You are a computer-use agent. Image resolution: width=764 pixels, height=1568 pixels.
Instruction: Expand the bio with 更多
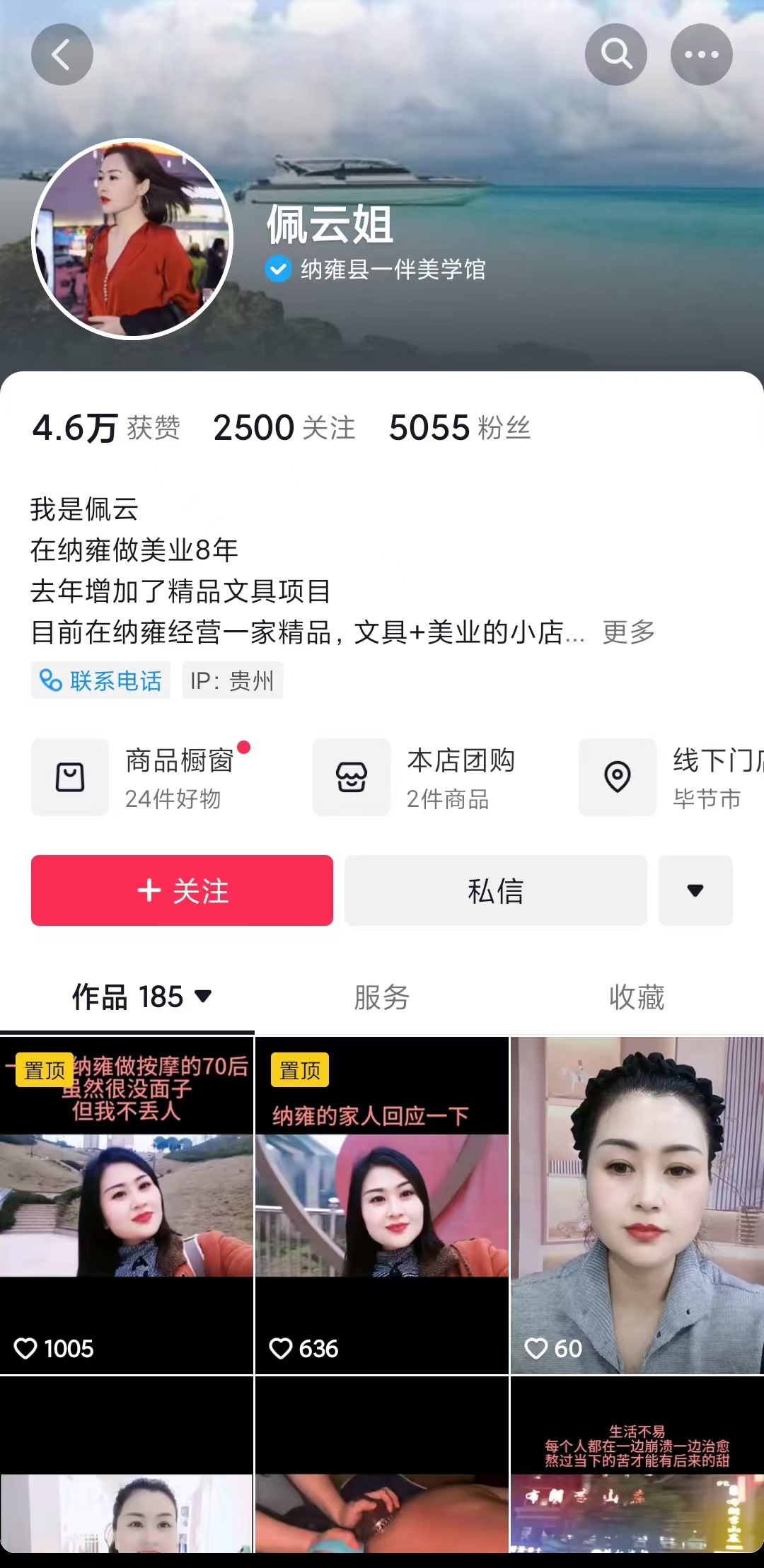click(628, 632)
